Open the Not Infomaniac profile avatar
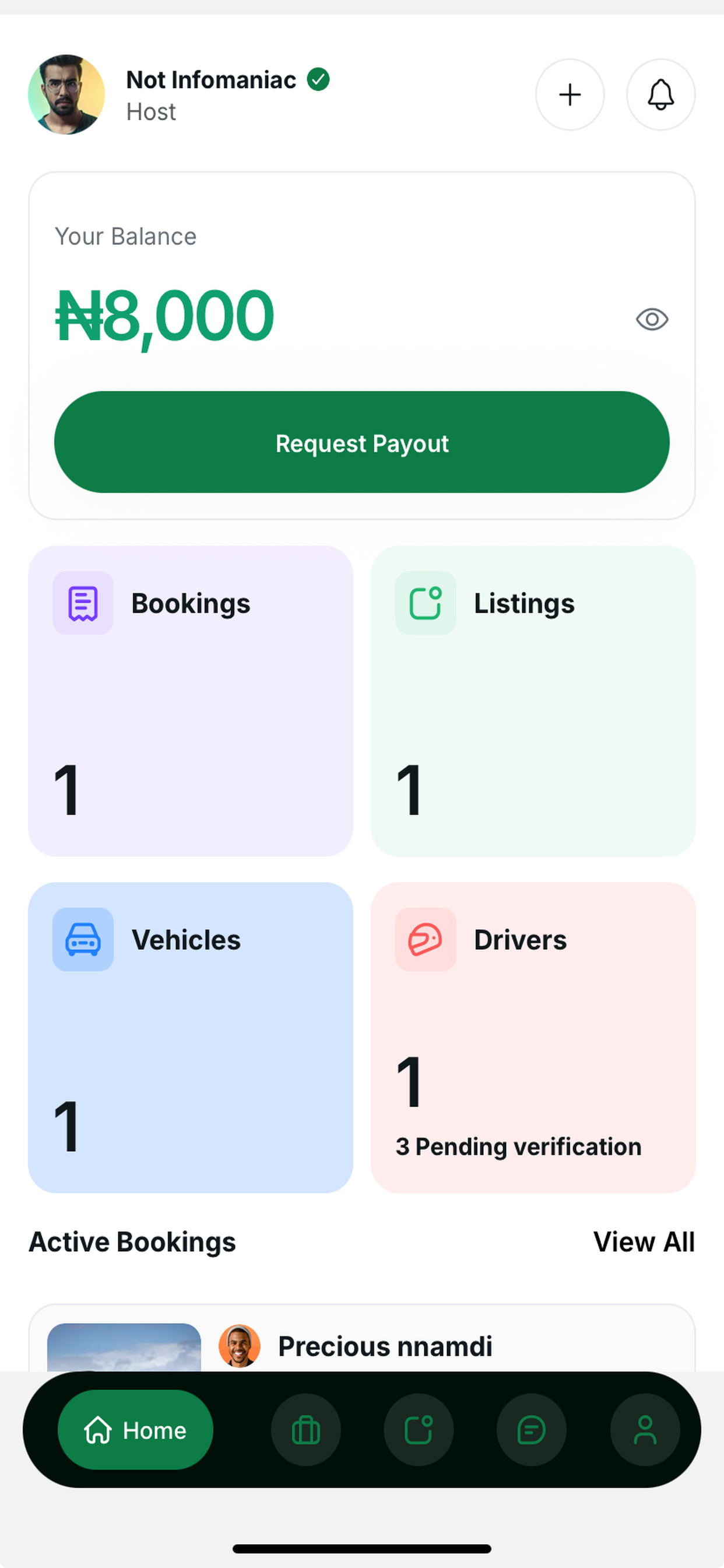Viewport: 724px width, 1568px height. click(66, 94)
